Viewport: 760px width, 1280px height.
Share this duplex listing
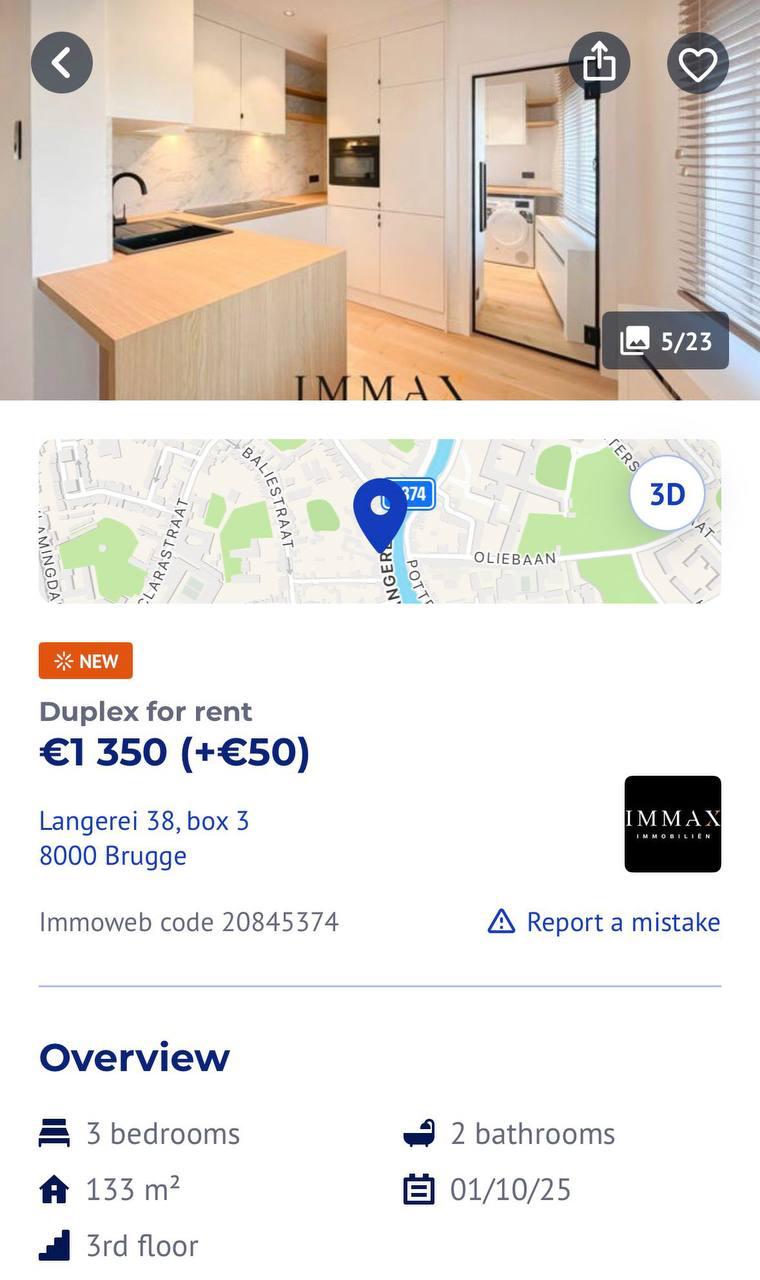click(599, 63)
